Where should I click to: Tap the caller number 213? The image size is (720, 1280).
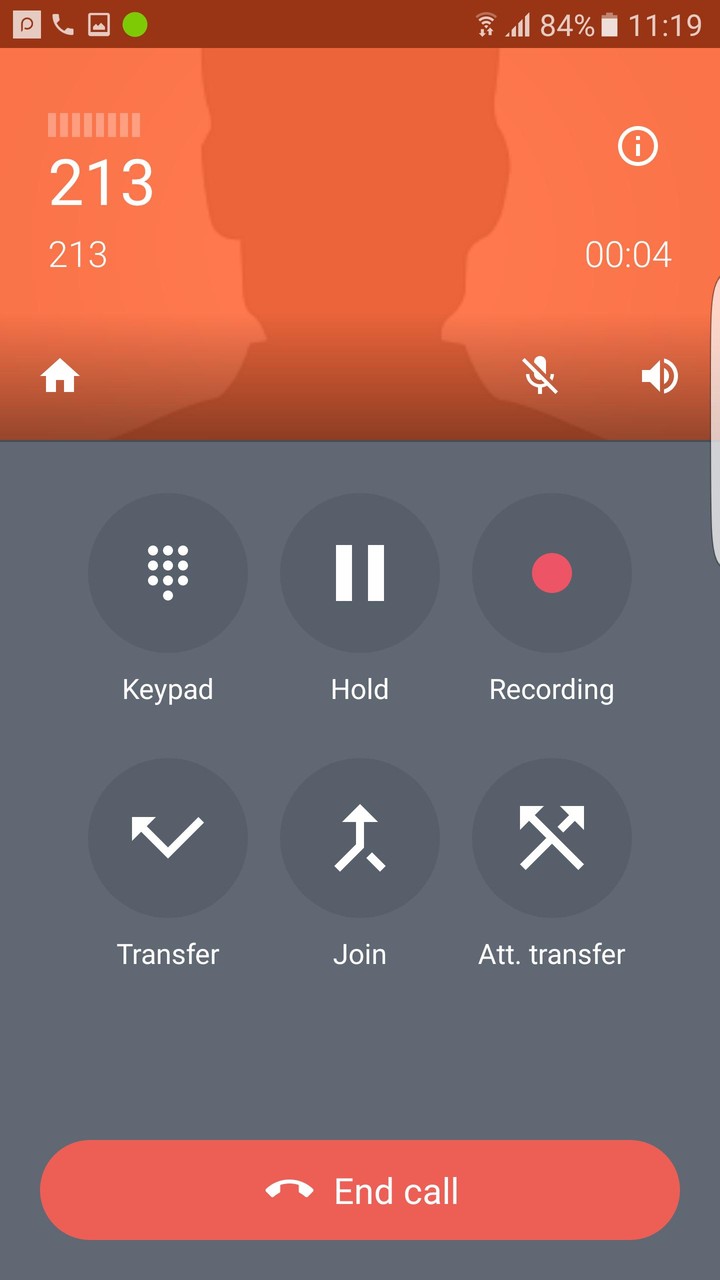101,182
